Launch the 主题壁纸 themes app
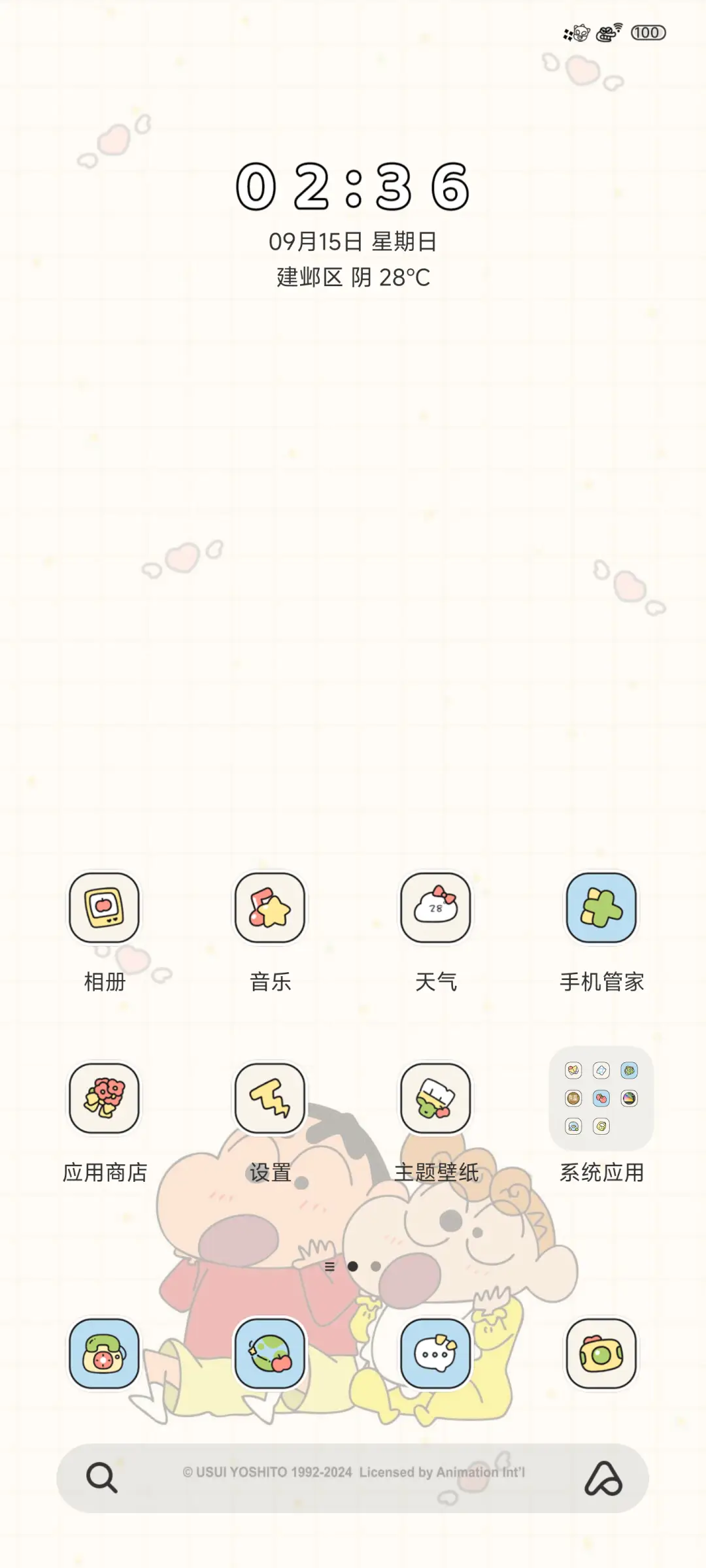 pyautogui.click(x=436, y=1098)
